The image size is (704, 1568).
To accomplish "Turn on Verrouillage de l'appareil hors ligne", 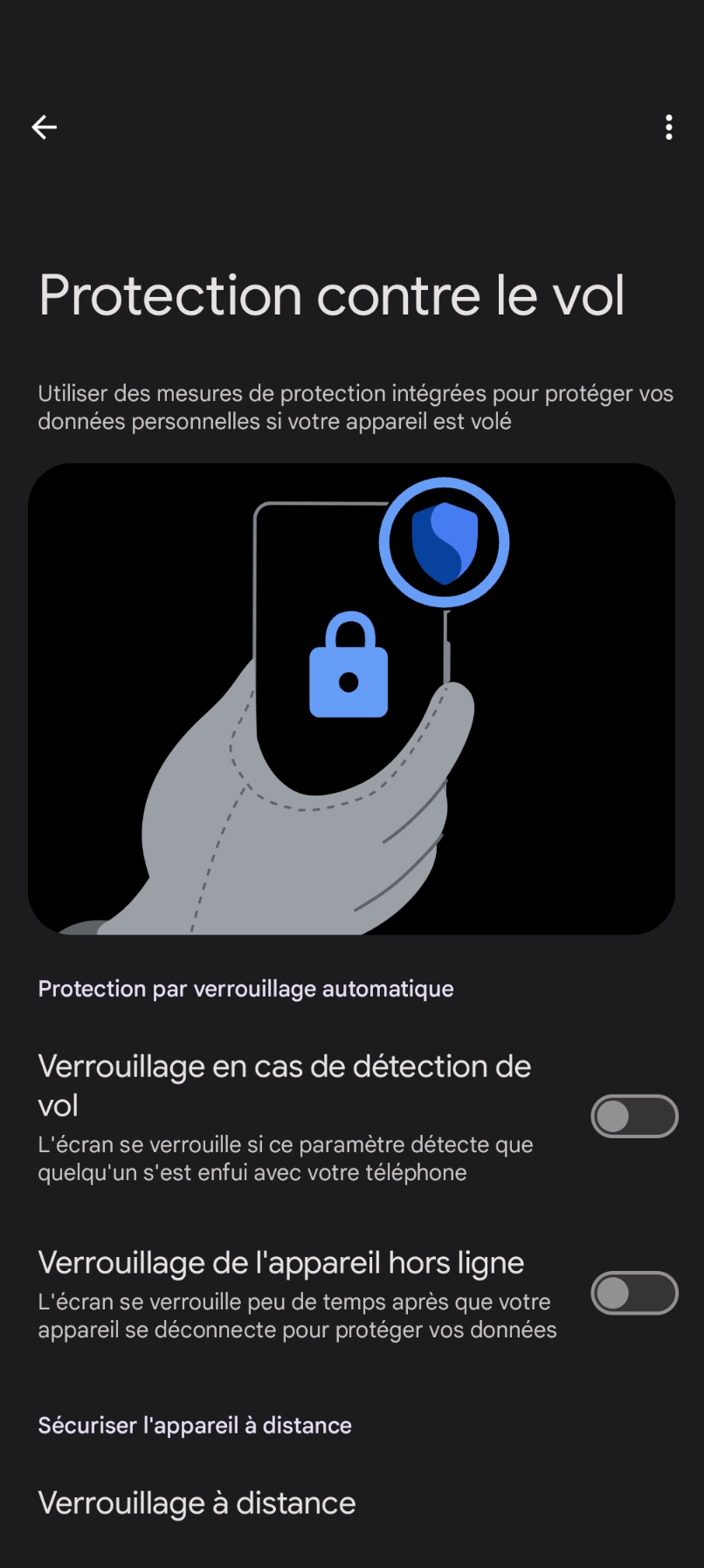I will (634, 1294).
